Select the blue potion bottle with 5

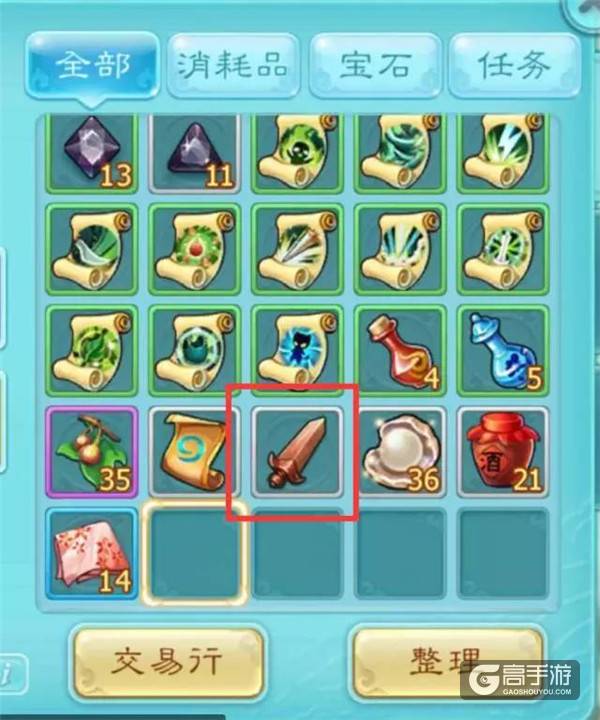point(504,349)
